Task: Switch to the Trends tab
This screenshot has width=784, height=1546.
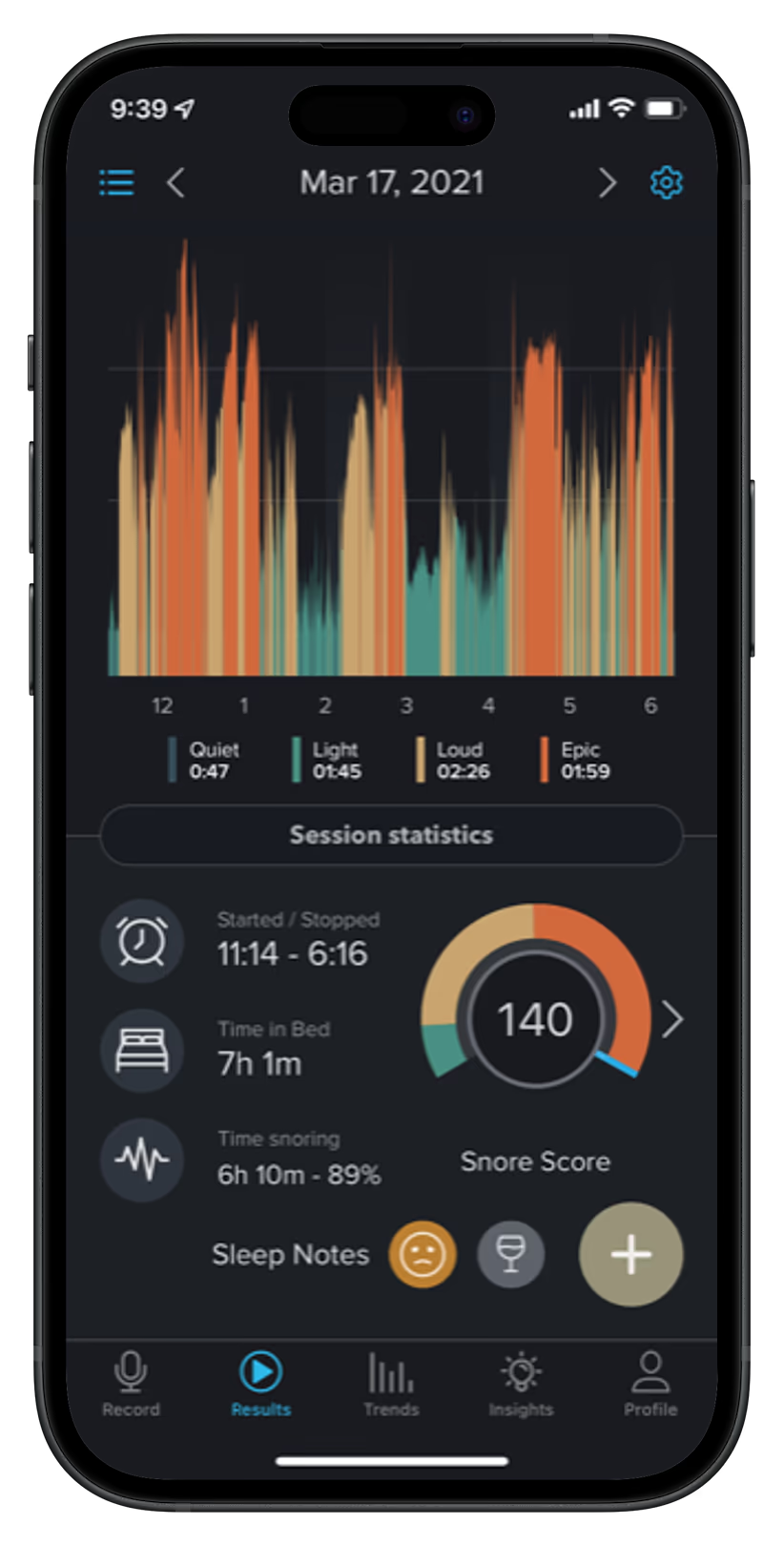Action: click(391, 1385)
